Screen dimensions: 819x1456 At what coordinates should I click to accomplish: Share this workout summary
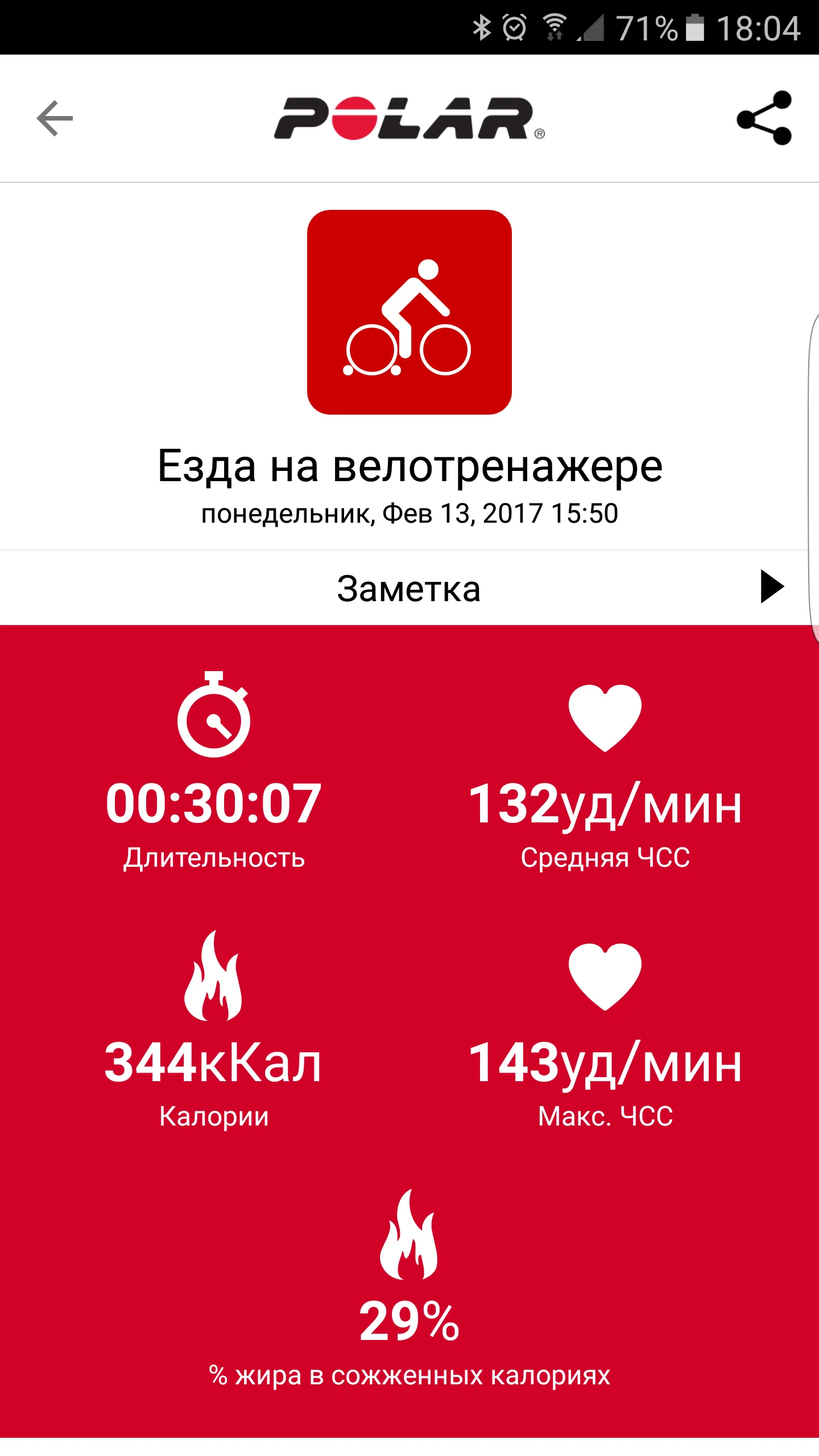pos(764,118)
